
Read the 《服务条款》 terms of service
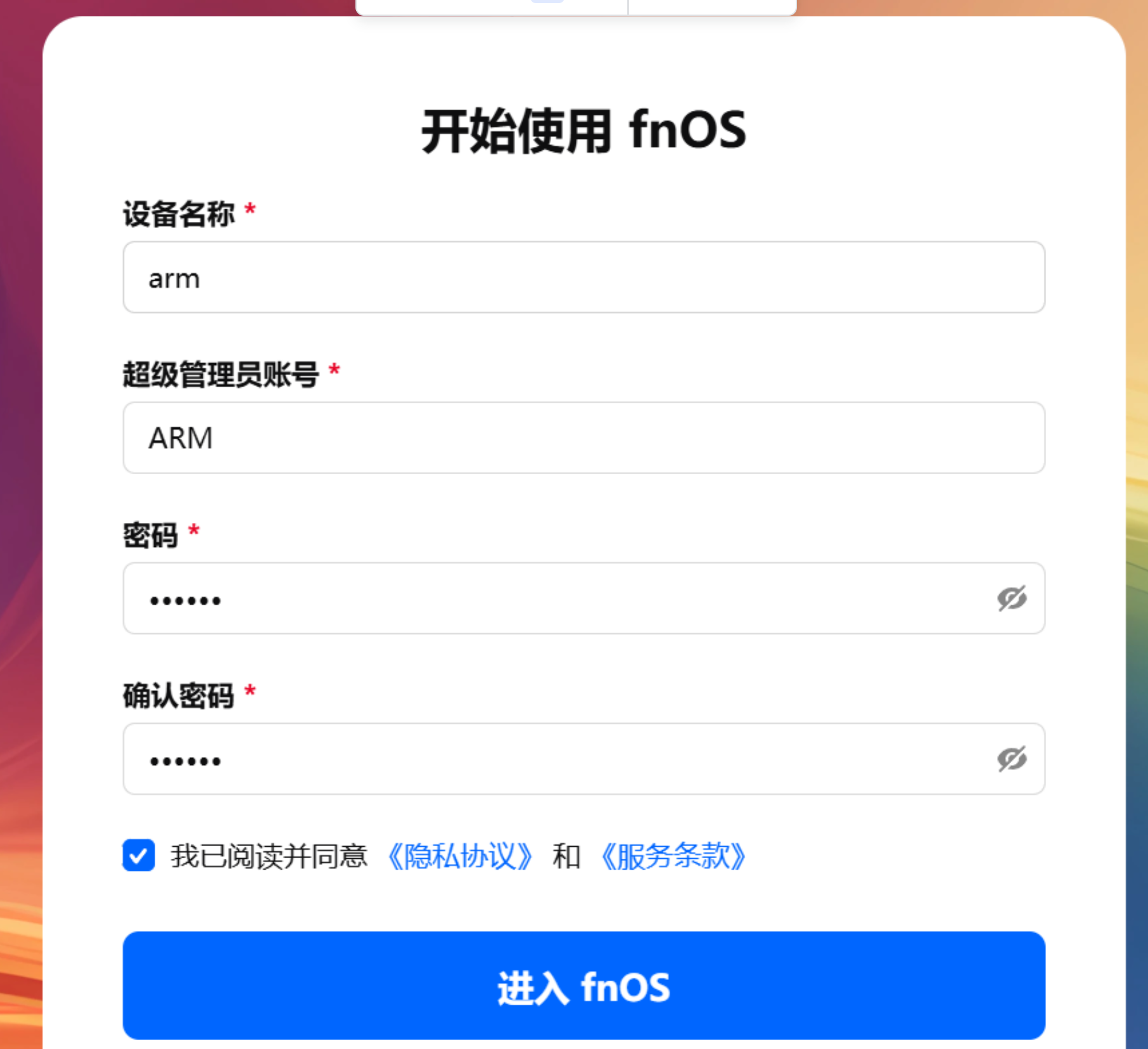coord(673,856)
